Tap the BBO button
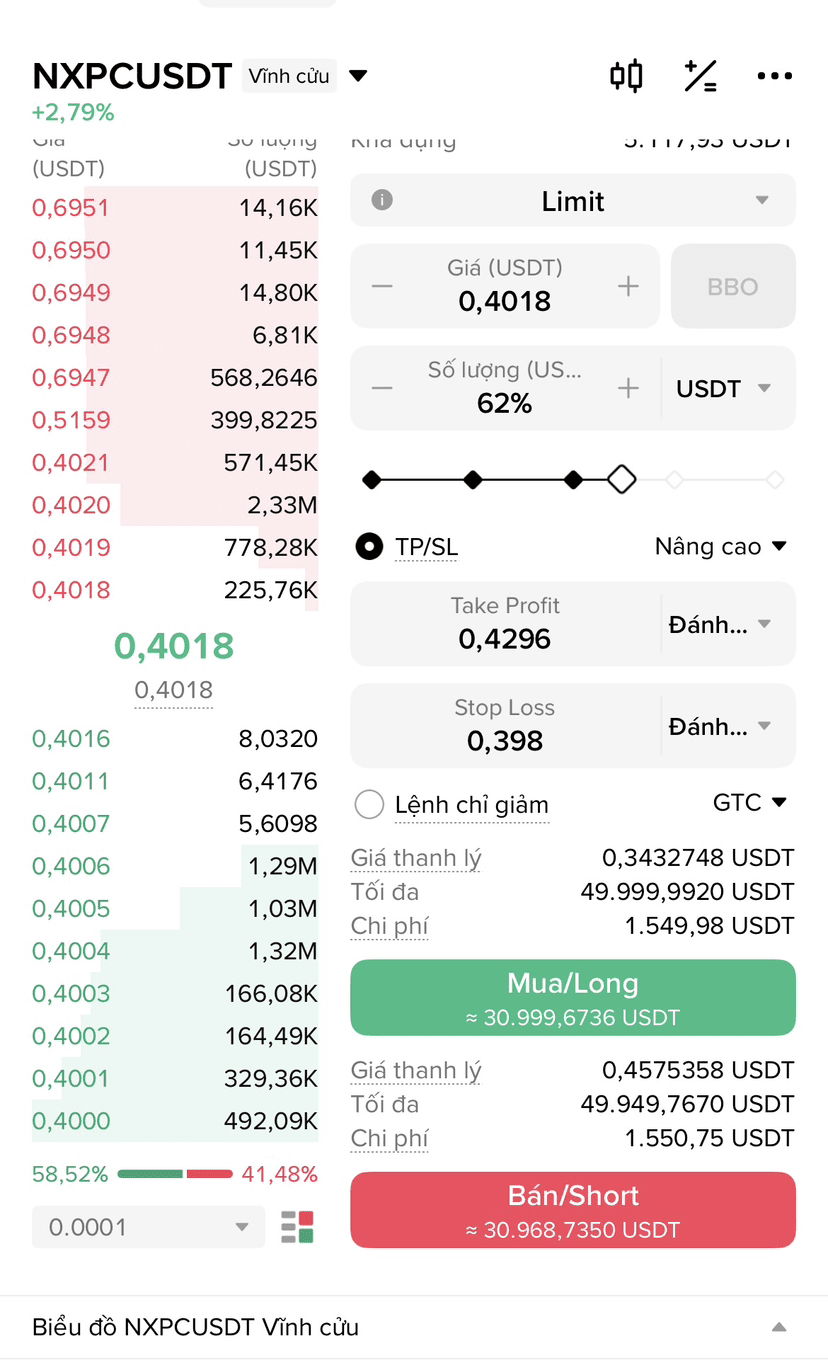828x1370 pixels. tap(733, 287)
